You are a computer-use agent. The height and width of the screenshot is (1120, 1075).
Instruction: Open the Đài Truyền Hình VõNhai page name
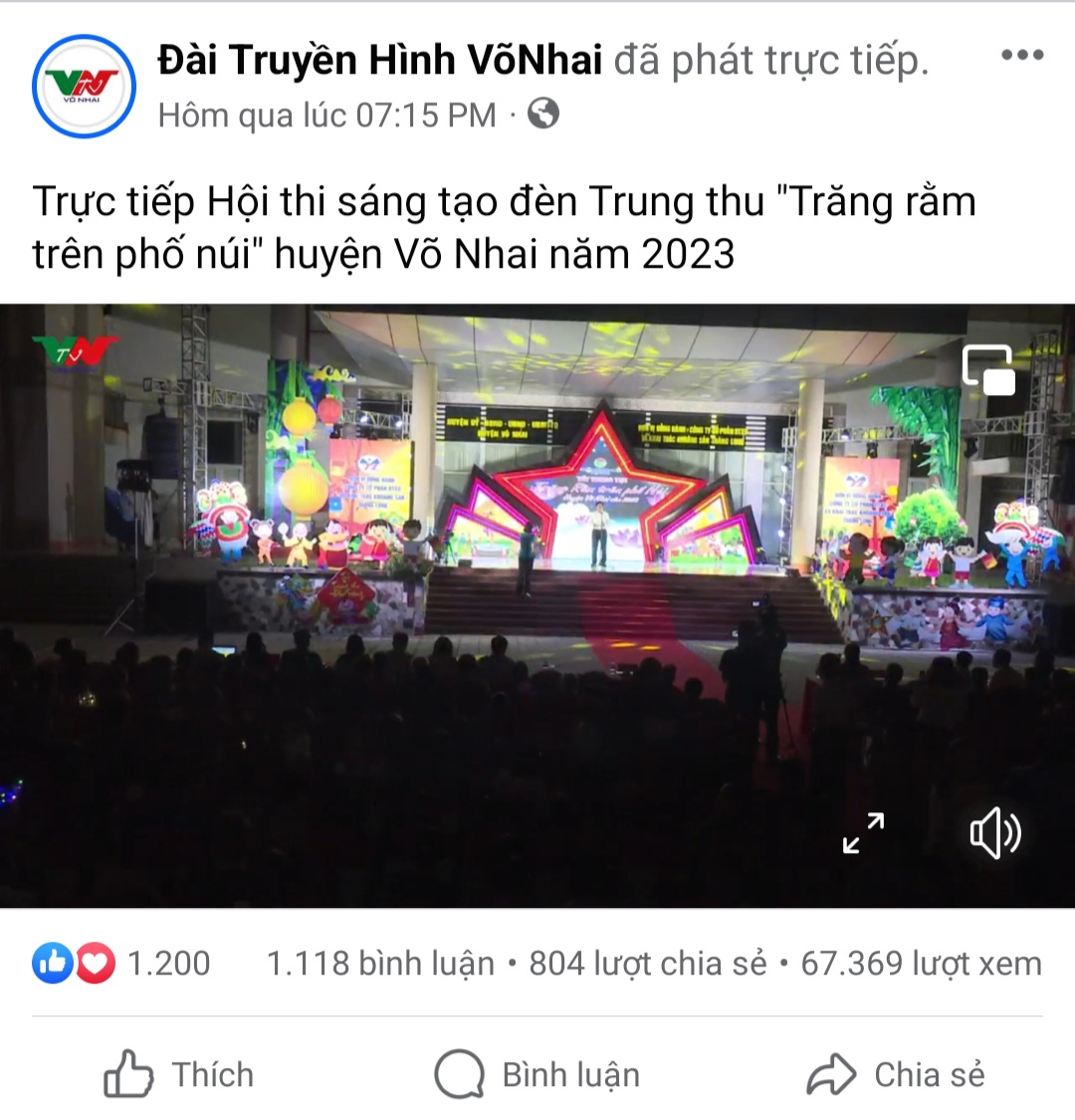tap(379, 61)
